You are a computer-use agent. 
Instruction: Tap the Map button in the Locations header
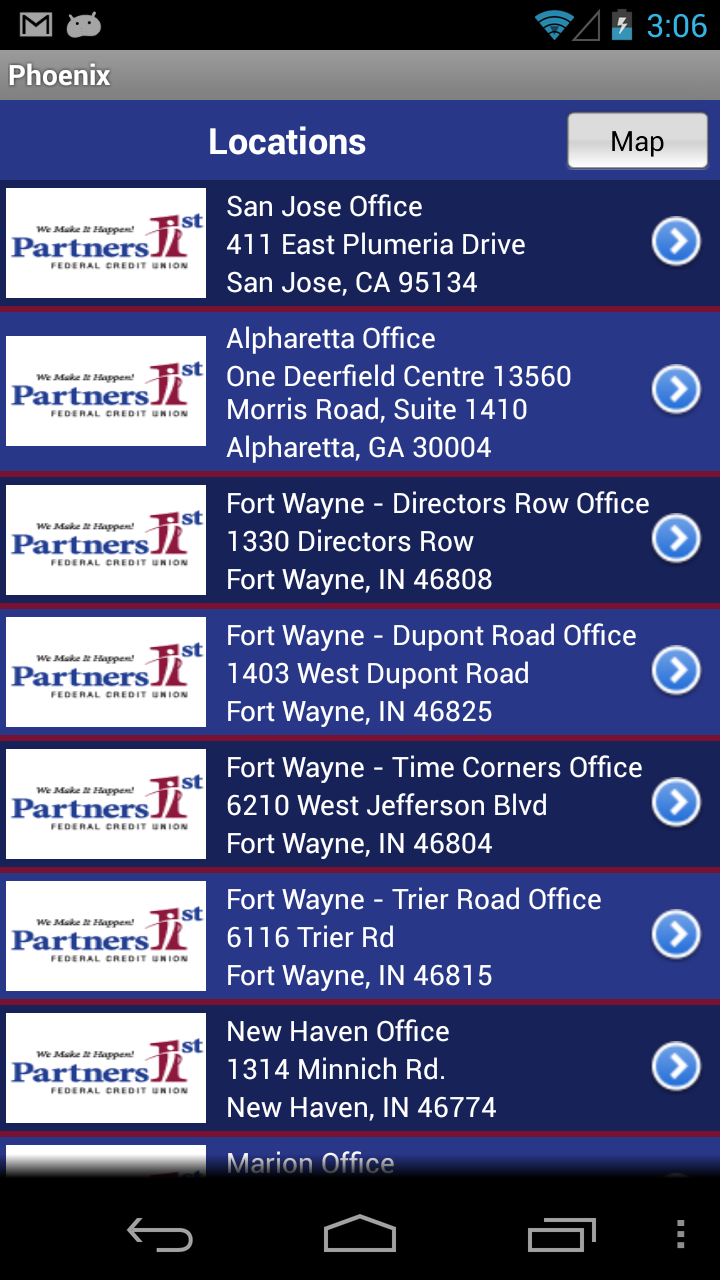click(636, 141)
